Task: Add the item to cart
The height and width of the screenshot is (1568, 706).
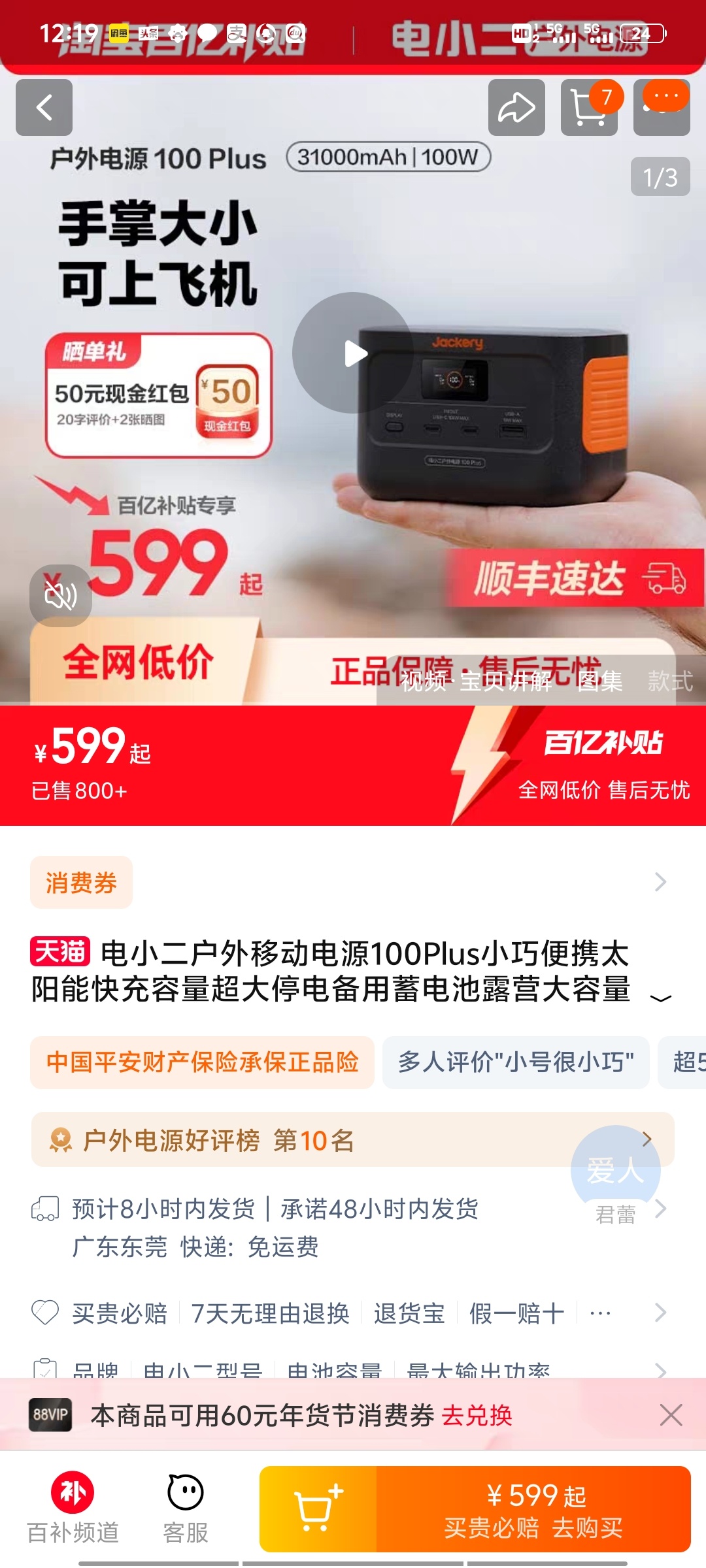Action: point(318,1509)
